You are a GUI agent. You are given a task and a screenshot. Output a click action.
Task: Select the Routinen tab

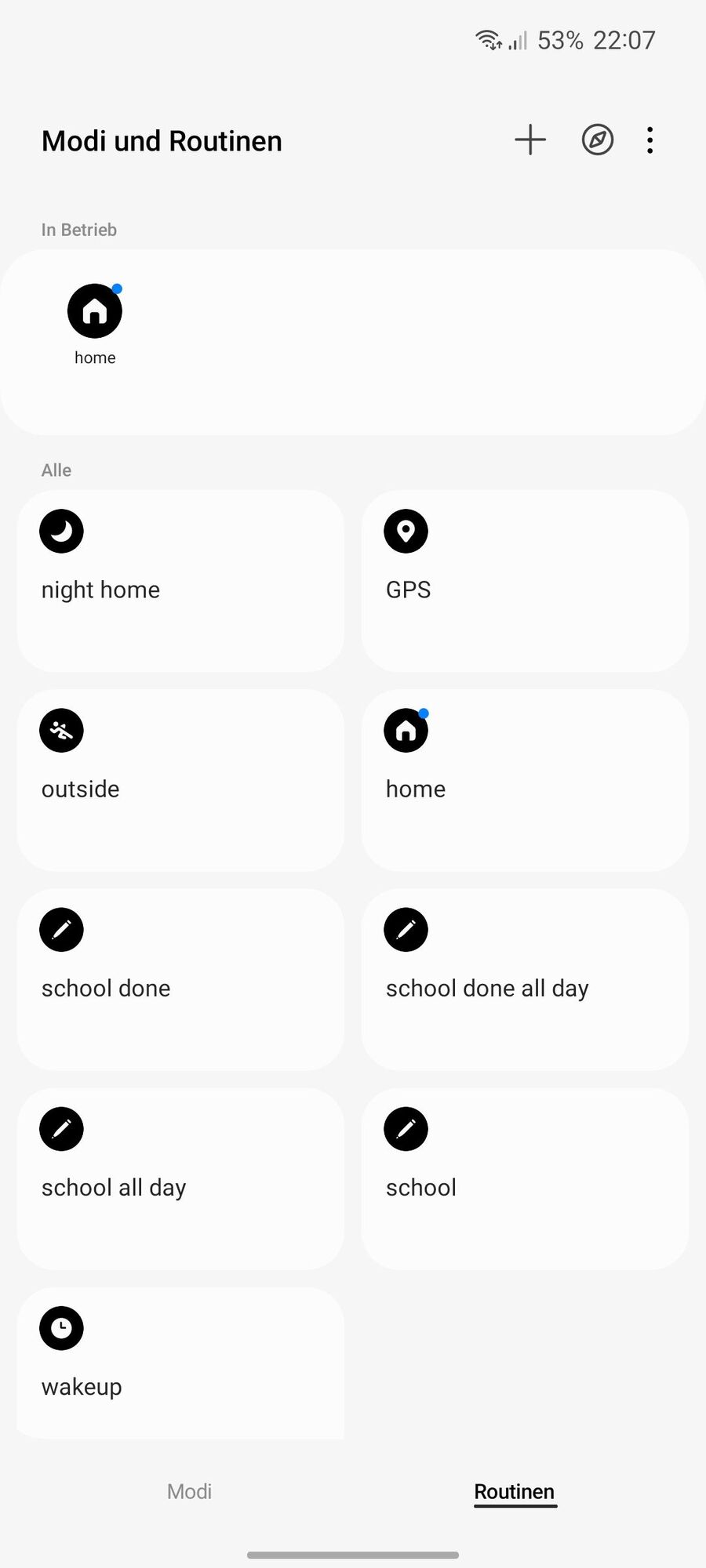point(515,1491)
